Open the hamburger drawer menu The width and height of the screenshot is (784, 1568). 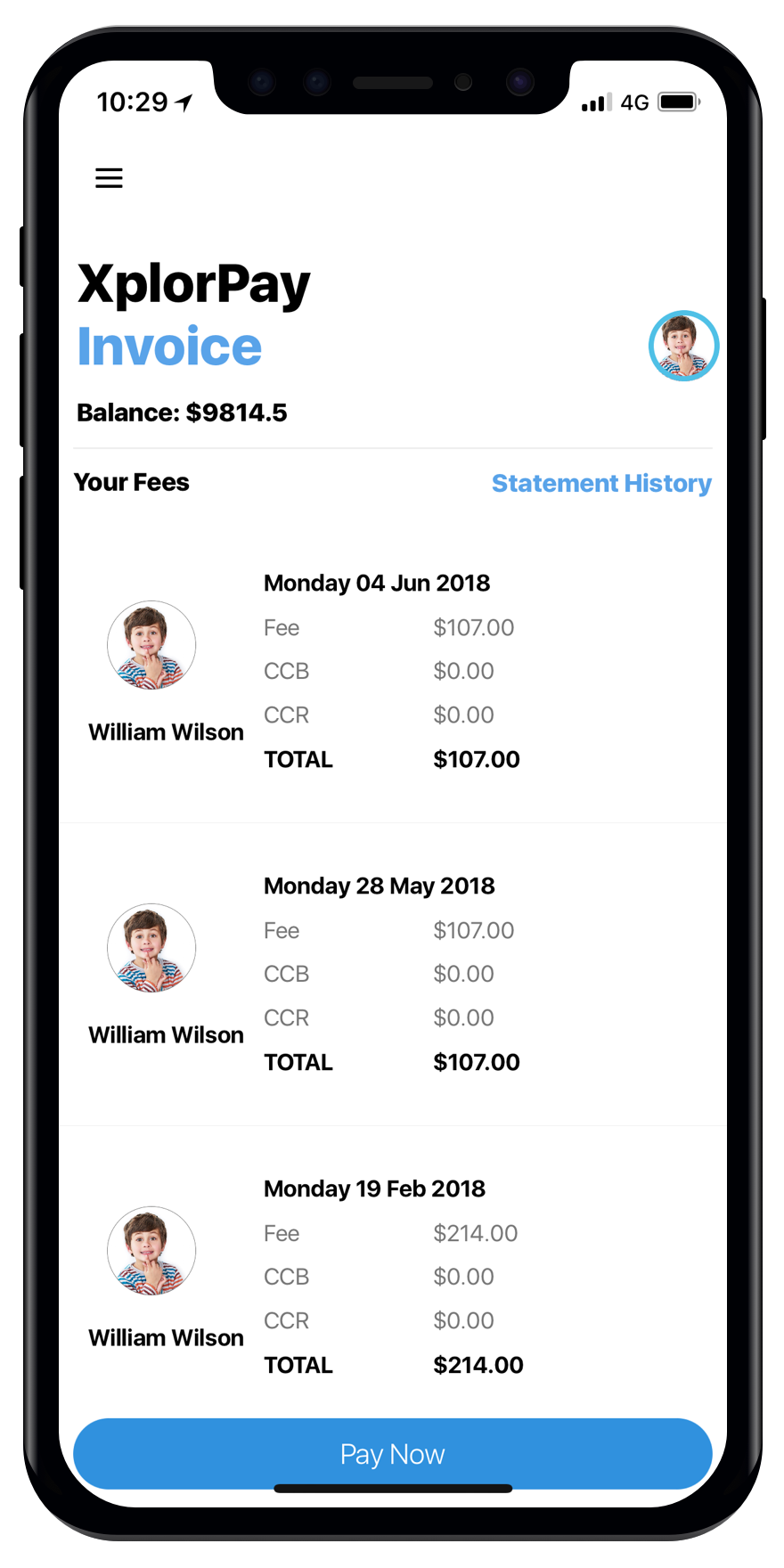click(x=109, y=178)
